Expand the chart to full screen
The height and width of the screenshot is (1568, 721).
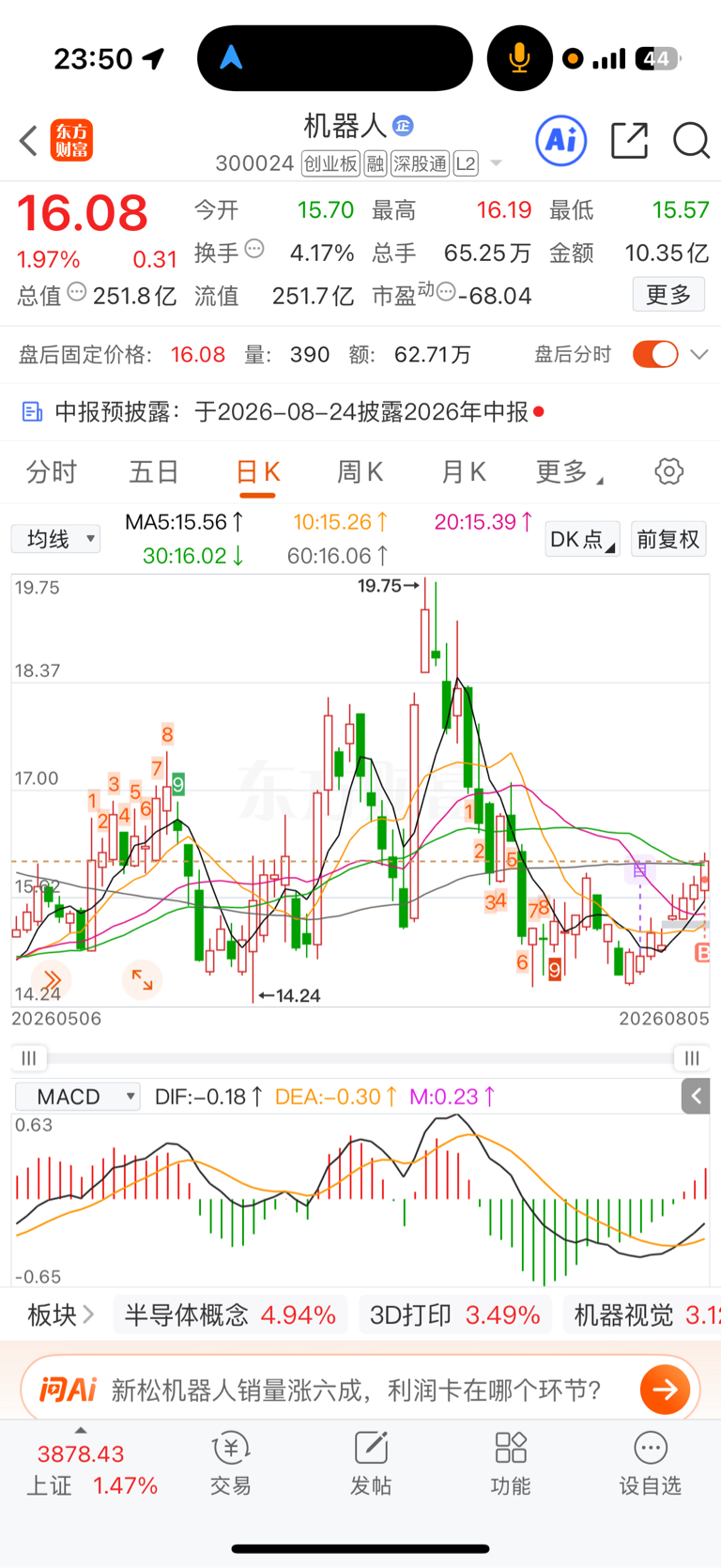click(x=143, y=980)
